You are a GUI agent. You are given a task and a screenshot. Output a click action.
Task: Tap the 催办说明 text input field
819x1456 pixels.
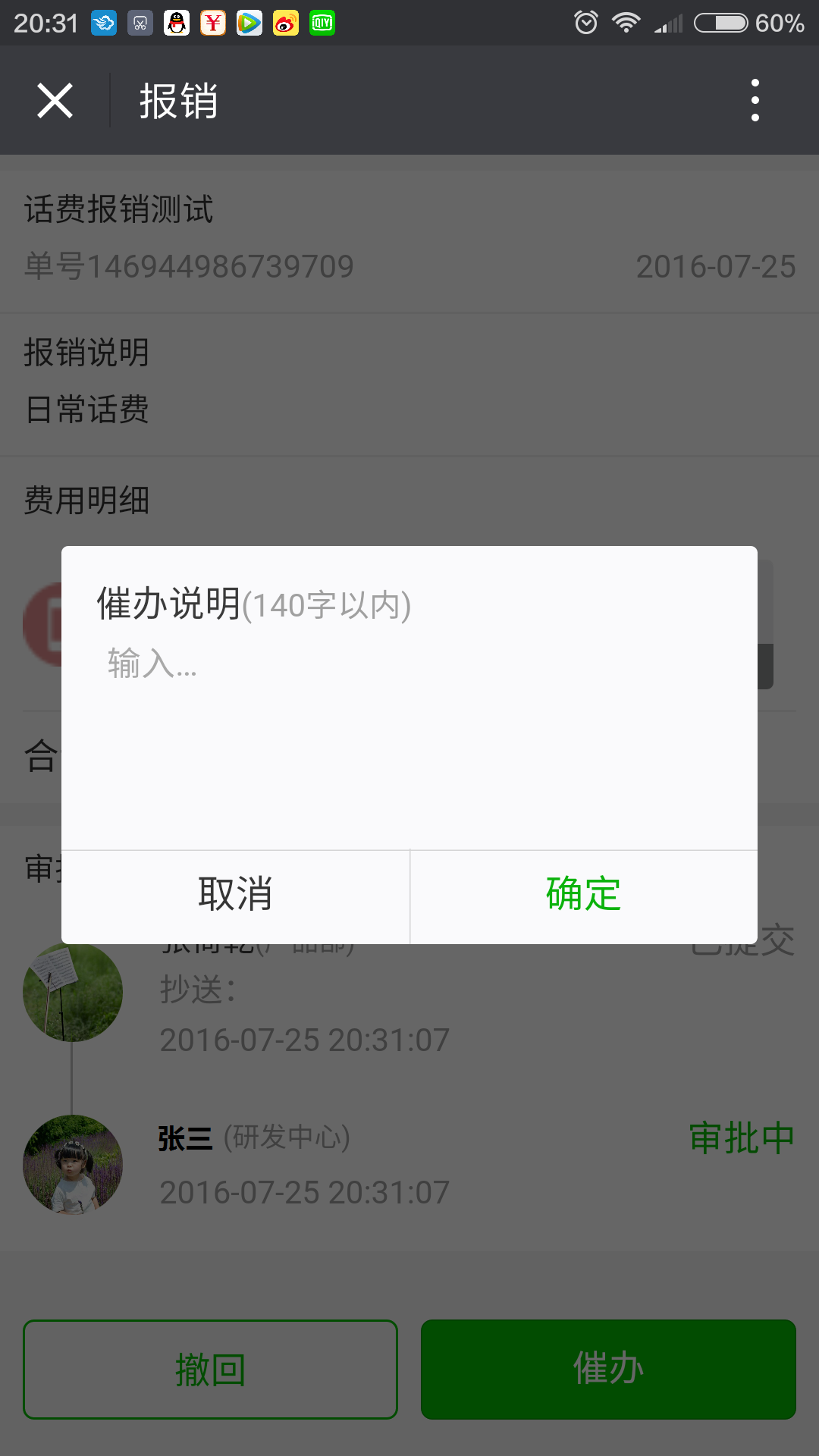click(409, 728)
